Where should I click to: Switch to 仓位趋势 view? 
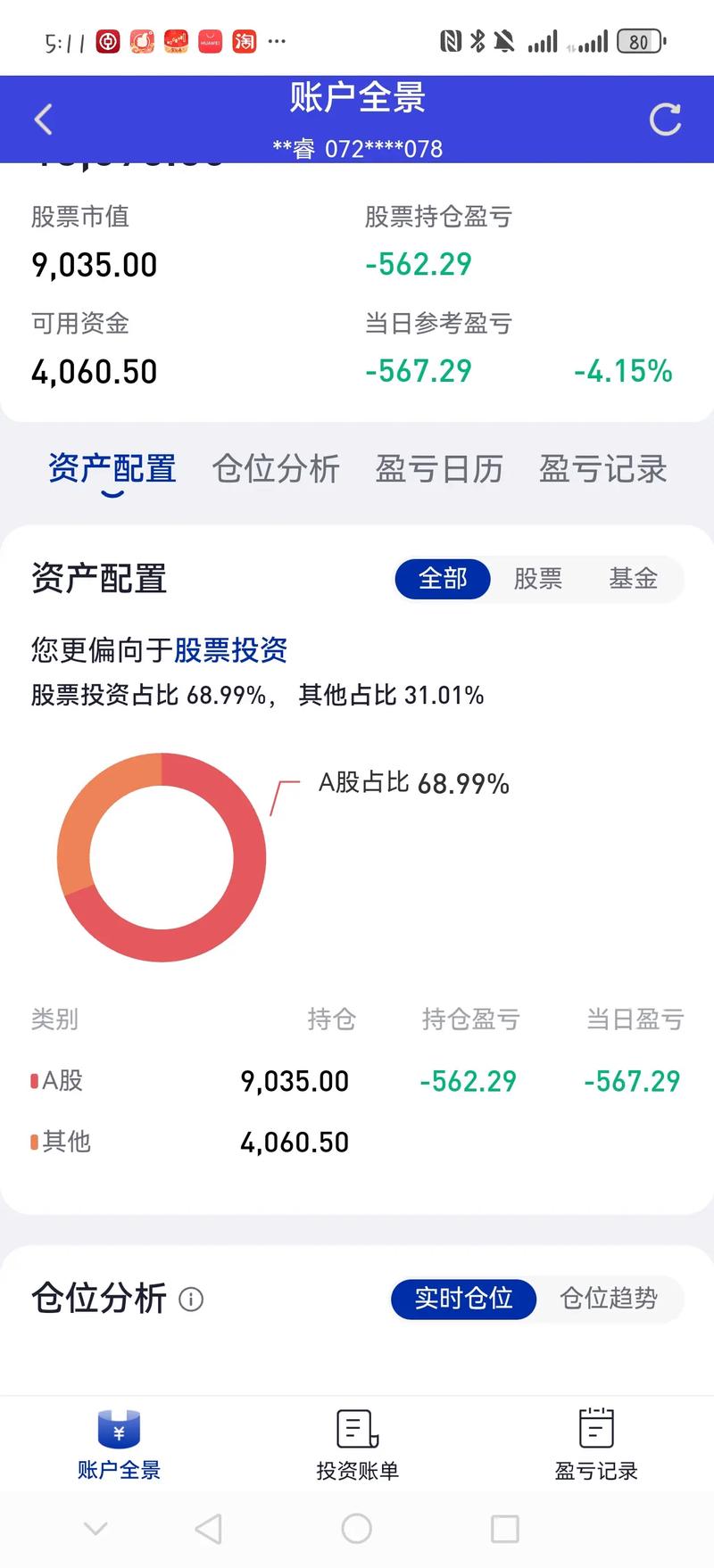point(609,1299)
